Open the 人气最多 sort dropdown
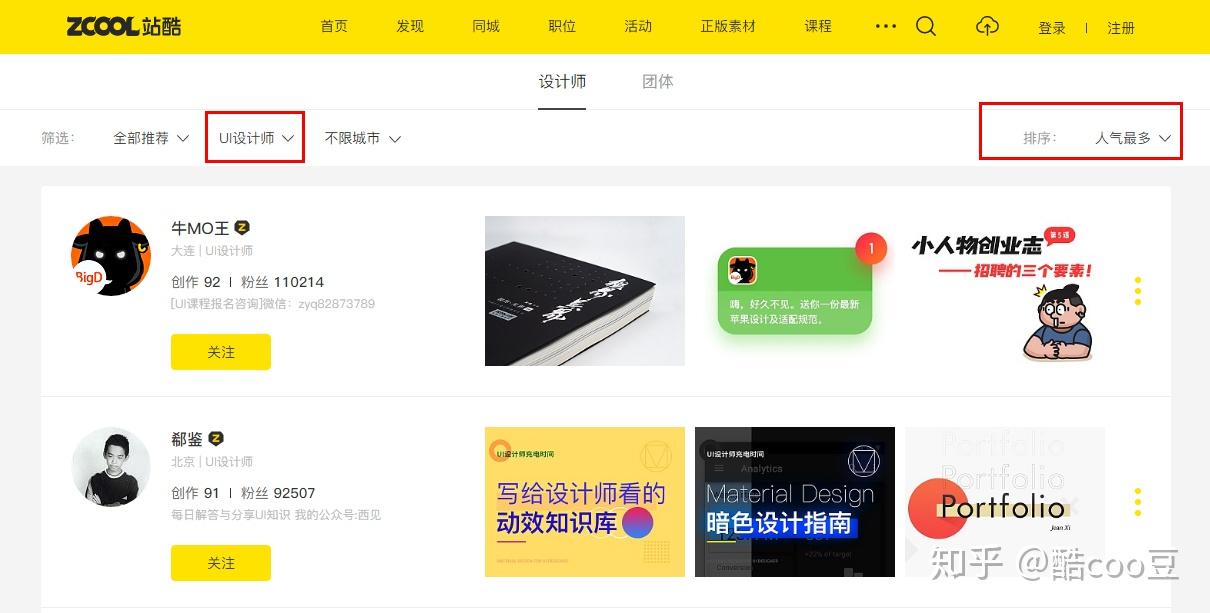The image size is (1210, 613). pos(1133,138)
